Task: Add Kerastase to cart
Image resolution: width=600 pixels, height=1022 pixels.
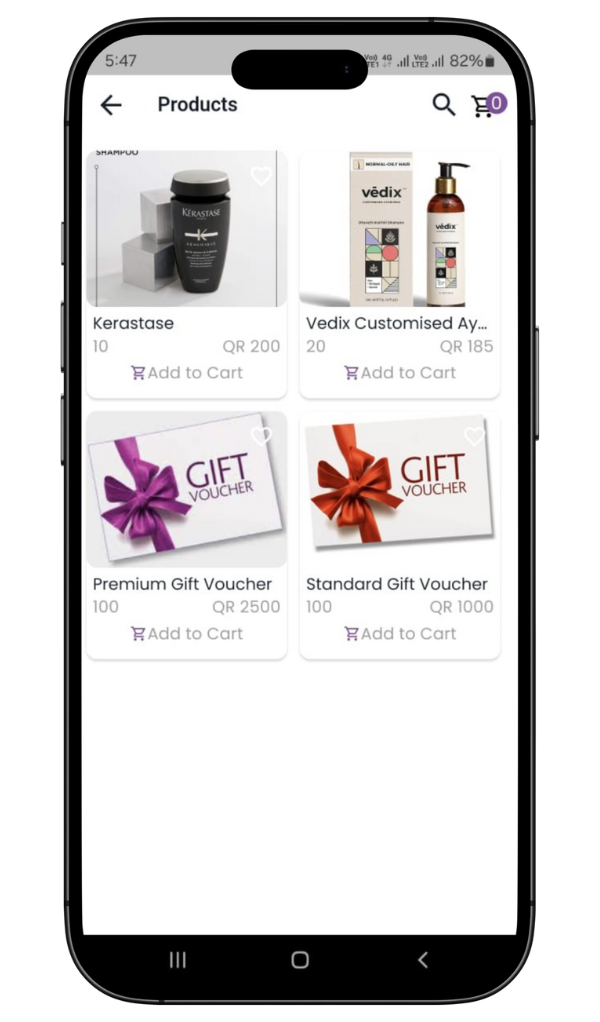Action: point(187,373)
